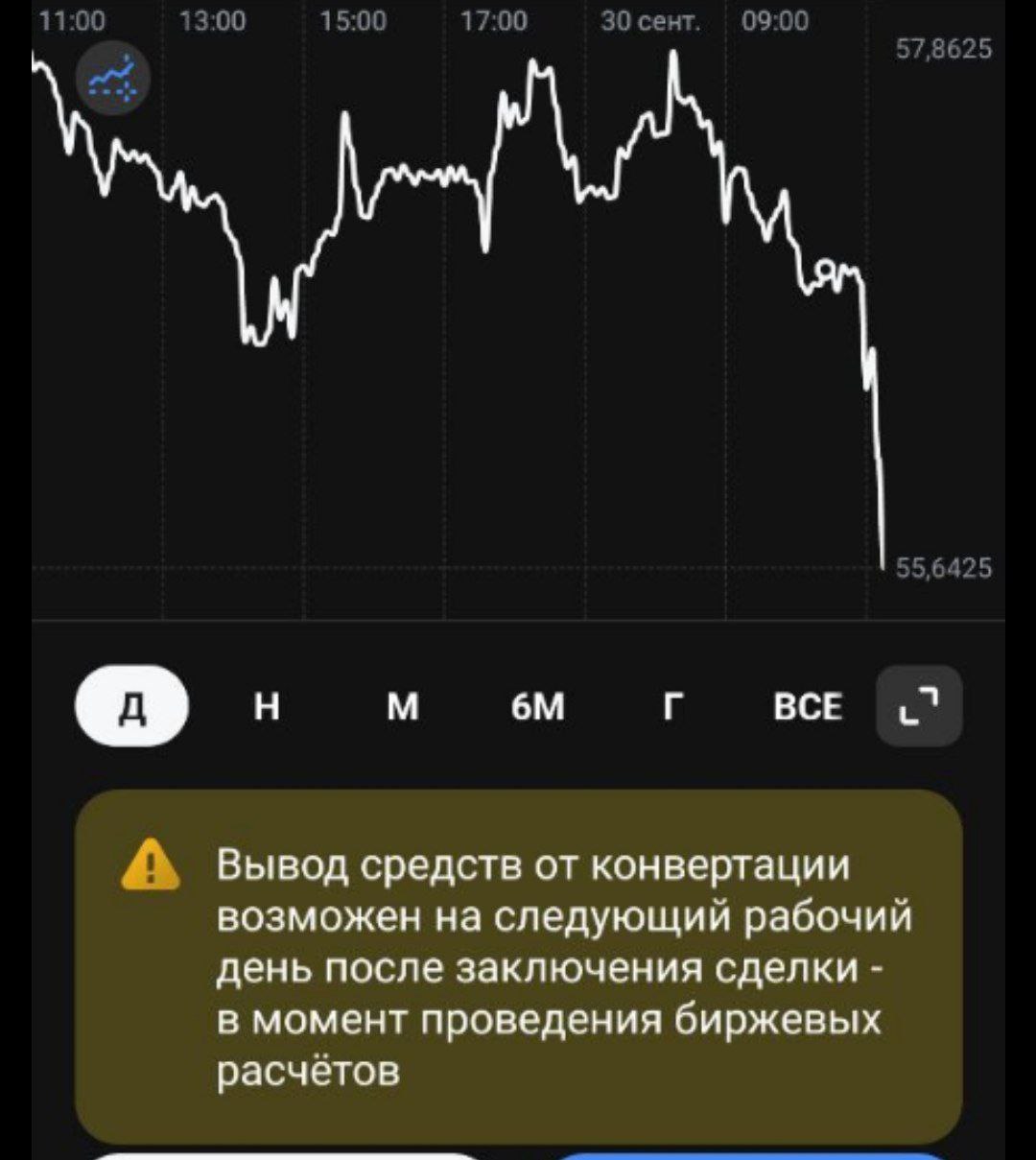Tap the 13:00 axis label

pyautogui.click(x=214, y=21)
